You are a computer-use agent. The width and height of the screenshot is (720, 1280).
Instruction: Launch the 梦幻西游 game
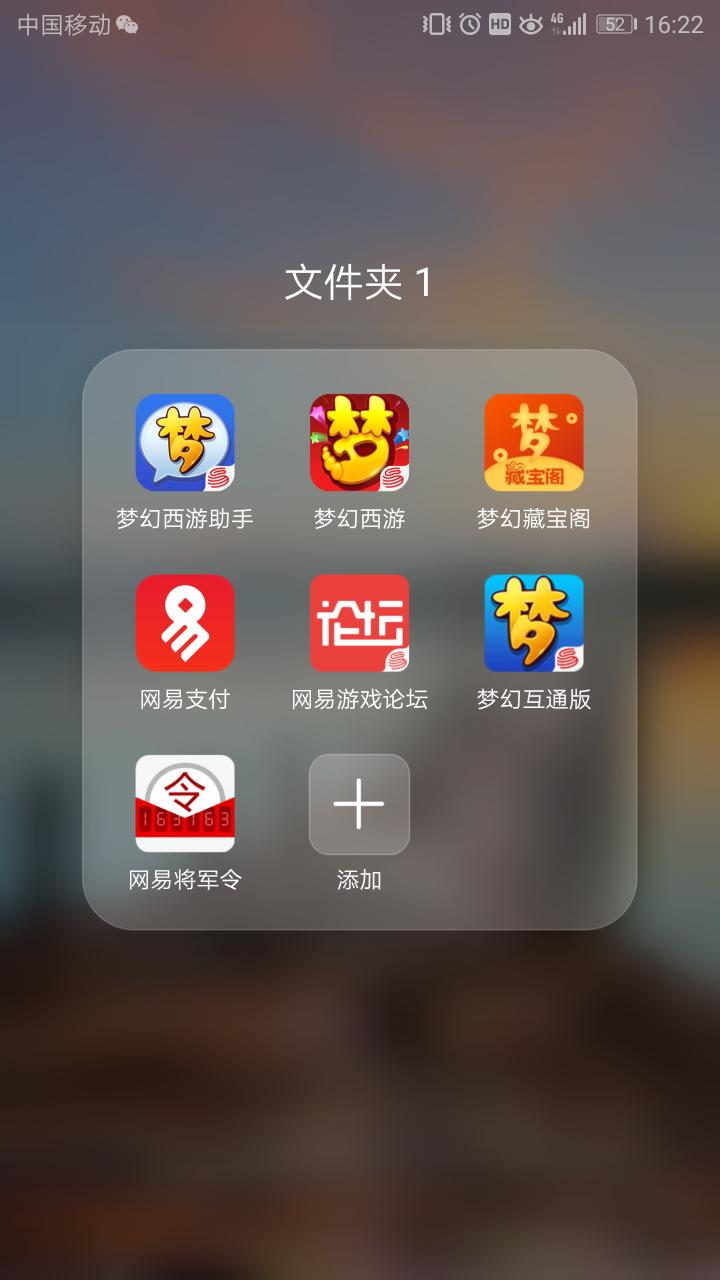click(359, 443)
